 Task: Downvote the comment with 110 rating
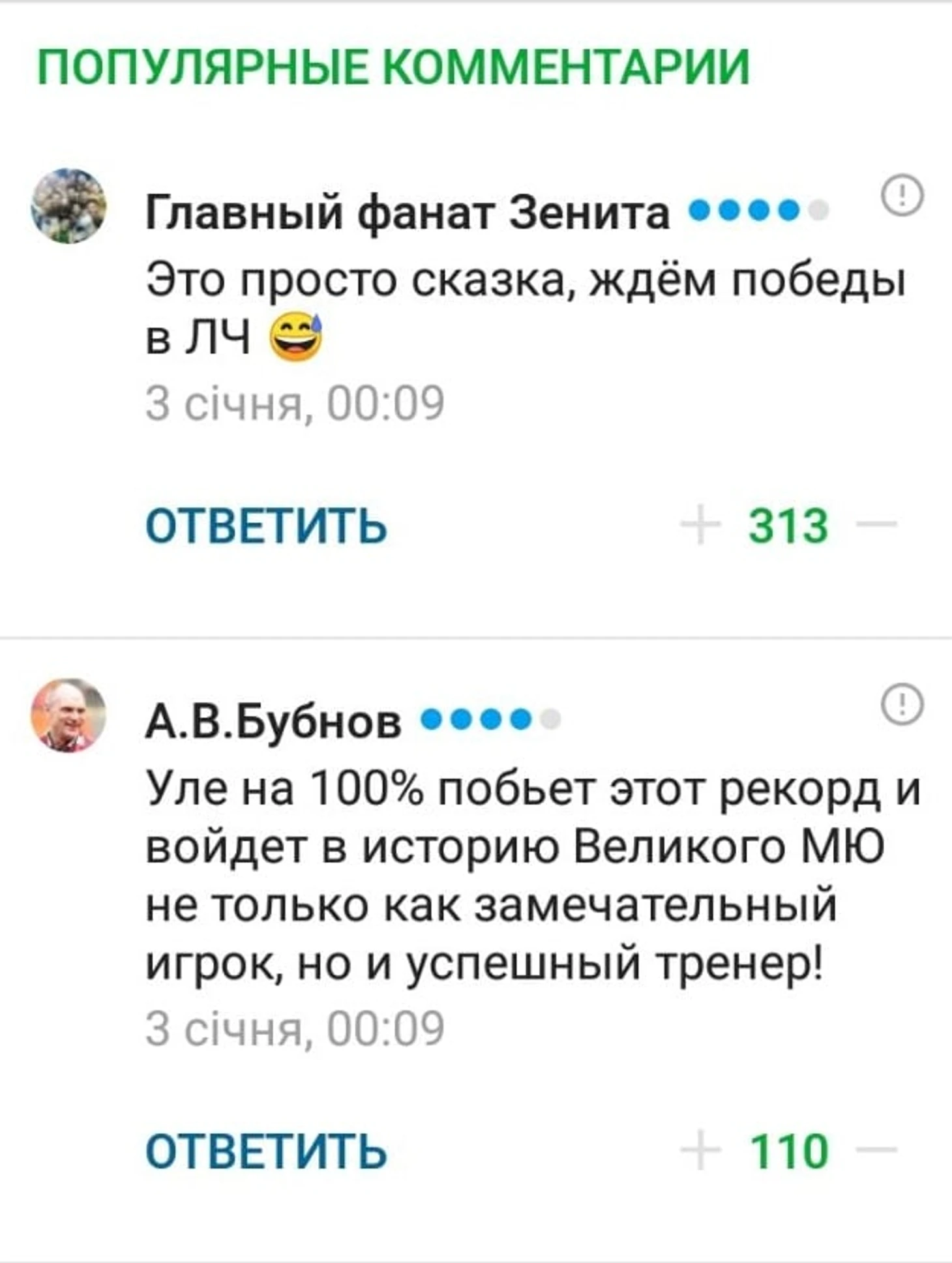pyautogui.click(x=878, y=1150)
